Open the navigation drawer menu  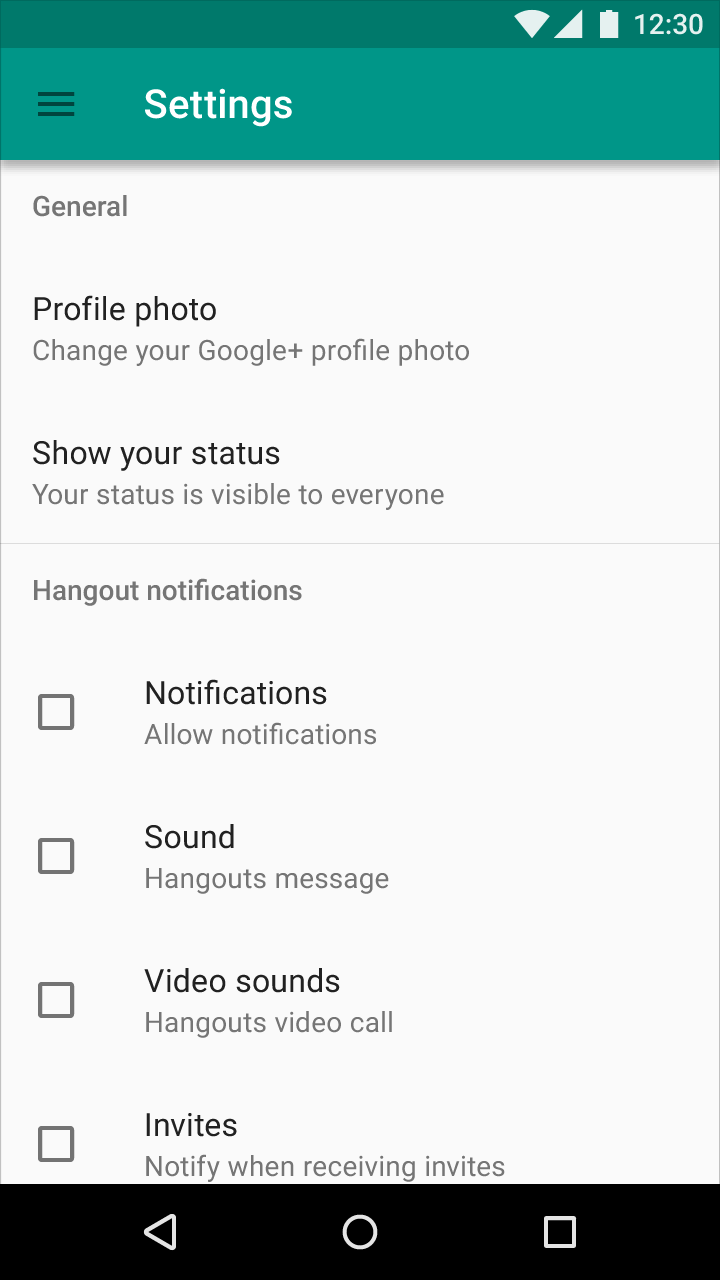[56, 104]
